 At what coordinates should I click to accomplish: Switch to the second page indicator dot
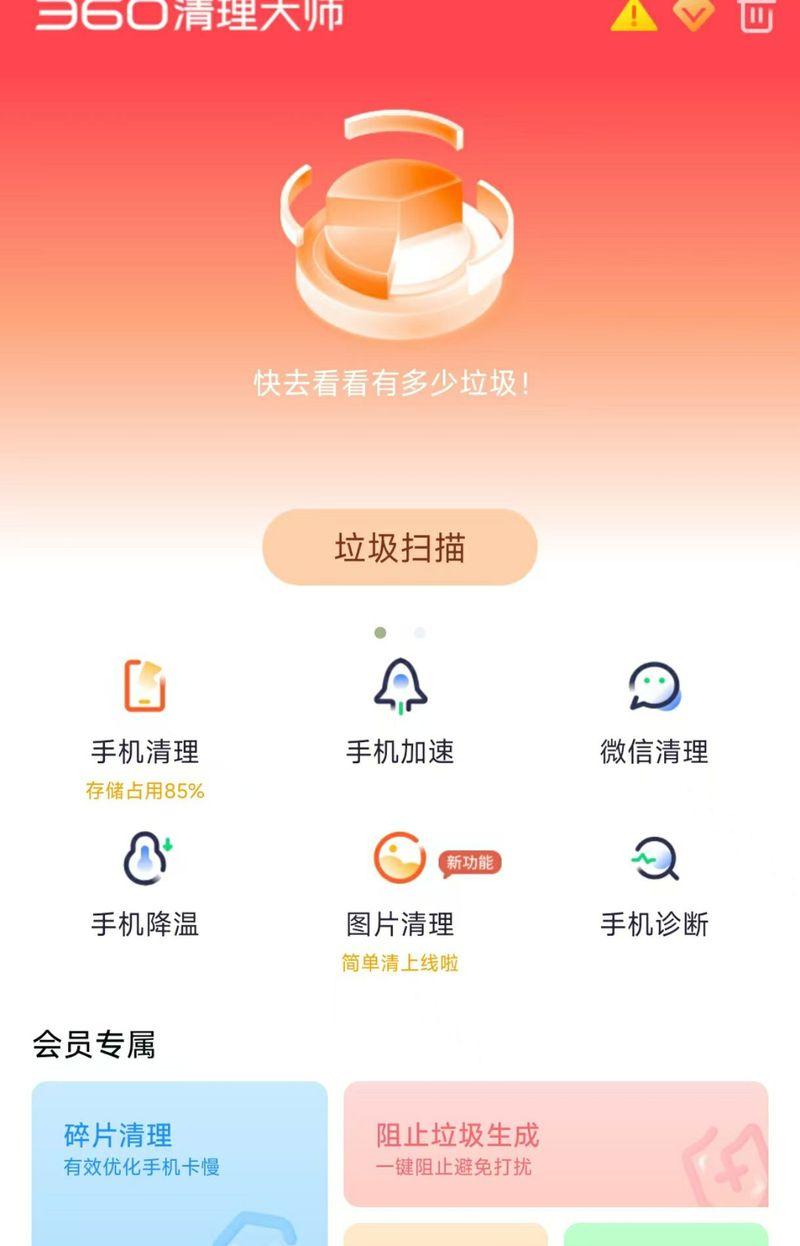pos(420,632)
